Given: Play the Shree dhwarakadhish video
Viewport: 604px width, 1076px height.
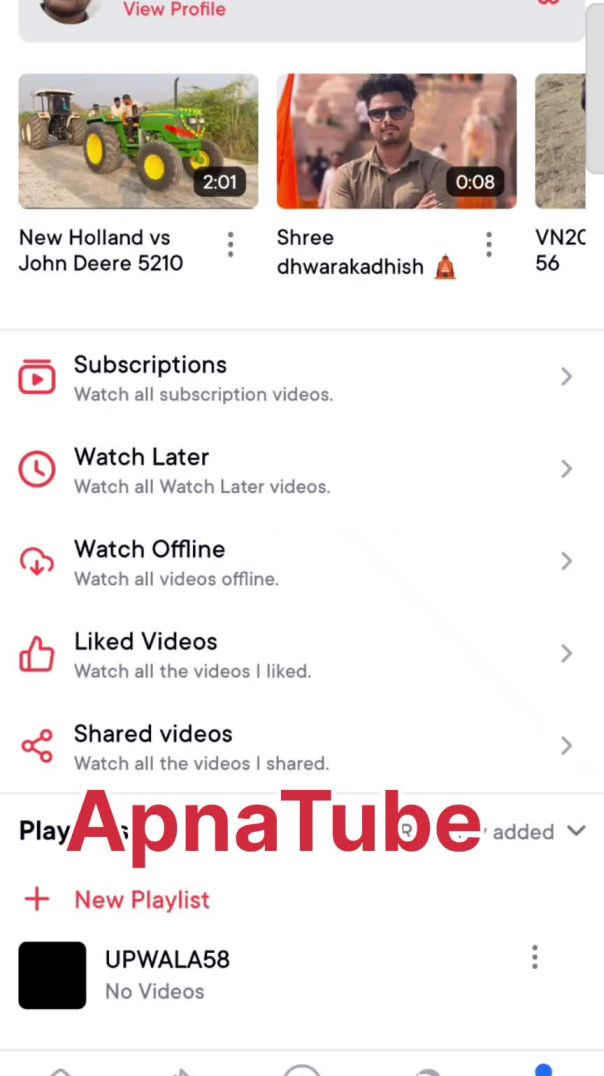Looking at the screenshot, I should [x=396, y=141].
